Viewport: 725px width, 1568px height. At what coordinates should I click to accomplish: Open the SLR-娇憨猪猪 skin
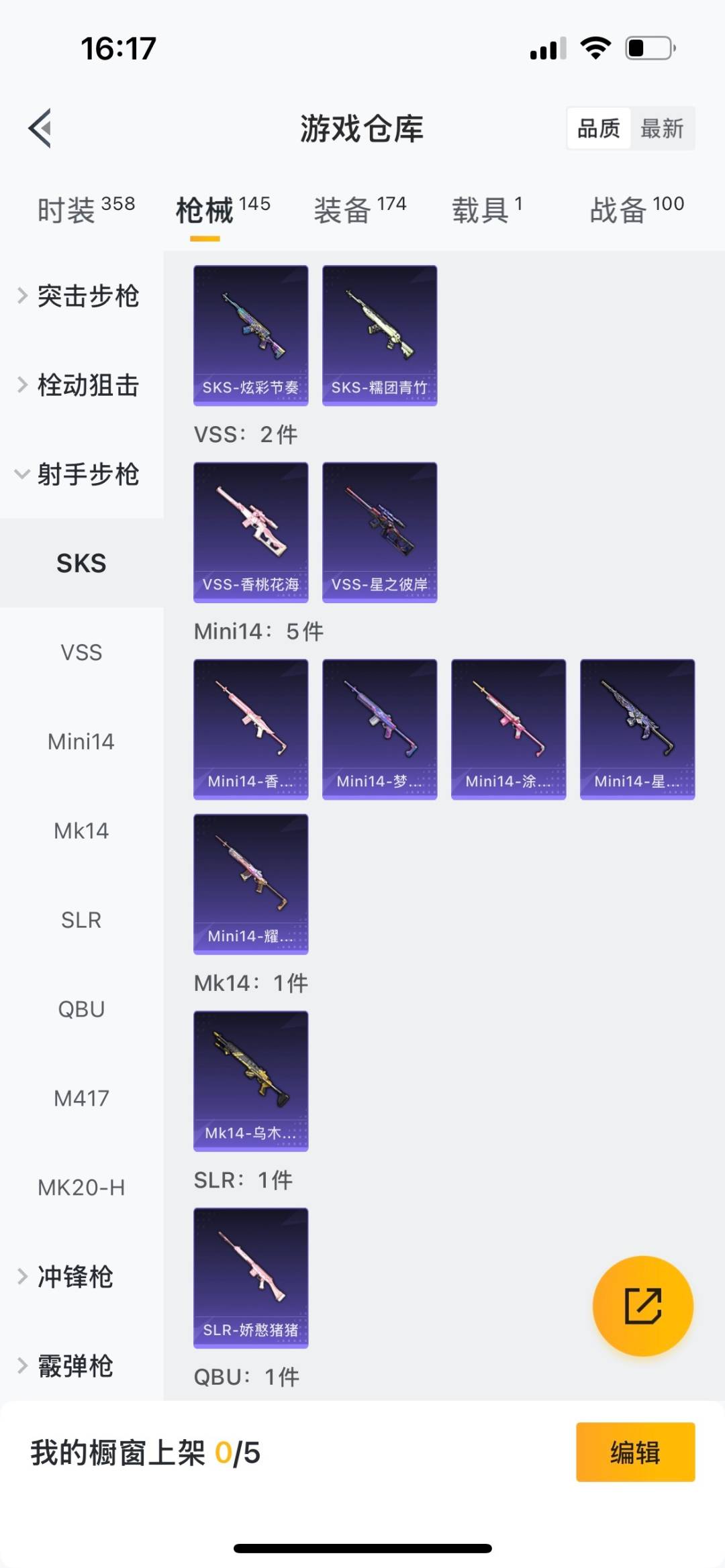coord(251,1277)
